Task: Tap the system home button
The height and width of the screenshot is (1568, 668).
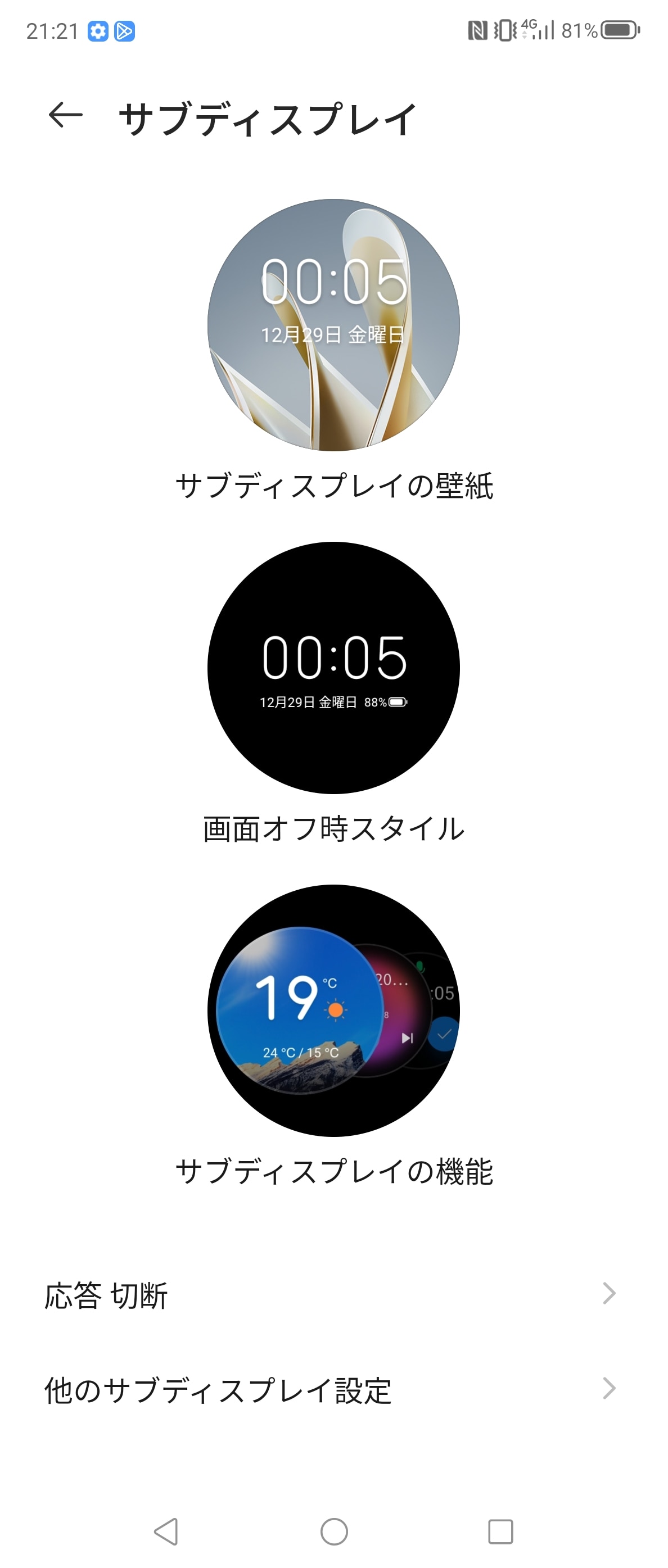Action: pos(333,1531)
